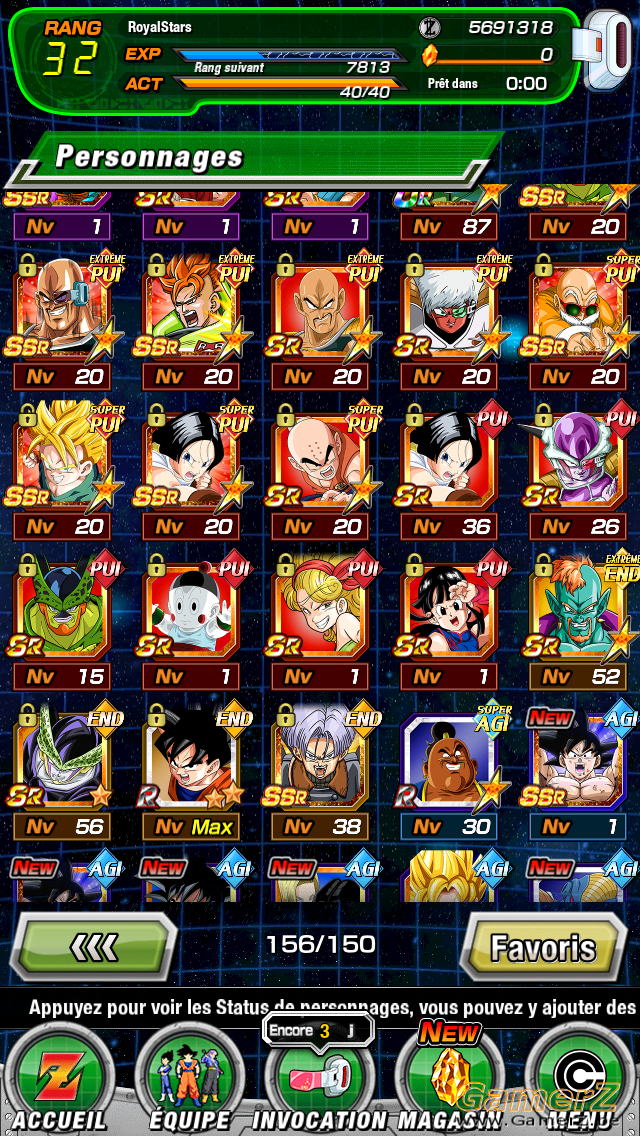
Task: Go to the previous page with arrows button
Action: (93, 946)
